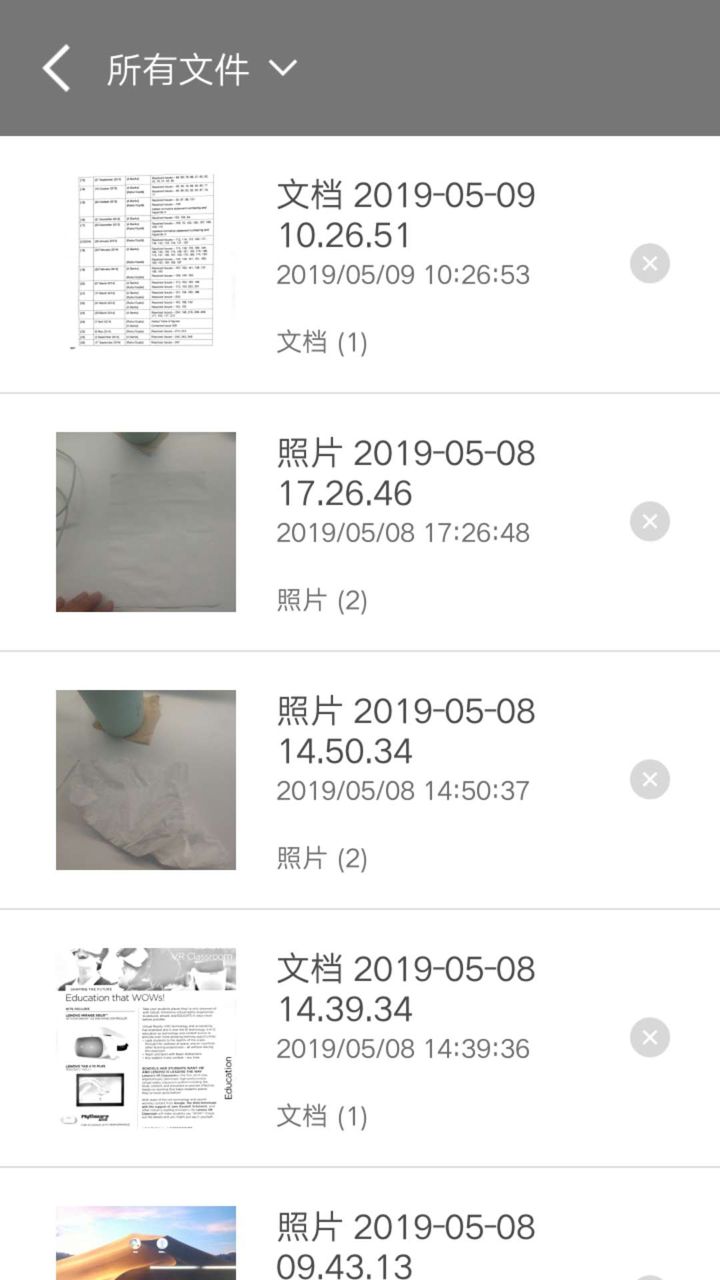This screenshot has width=720, height=1280.
Task: Delete 照片 2019-05-08 14.50.34 entry
Action: [x=650, y=780]
